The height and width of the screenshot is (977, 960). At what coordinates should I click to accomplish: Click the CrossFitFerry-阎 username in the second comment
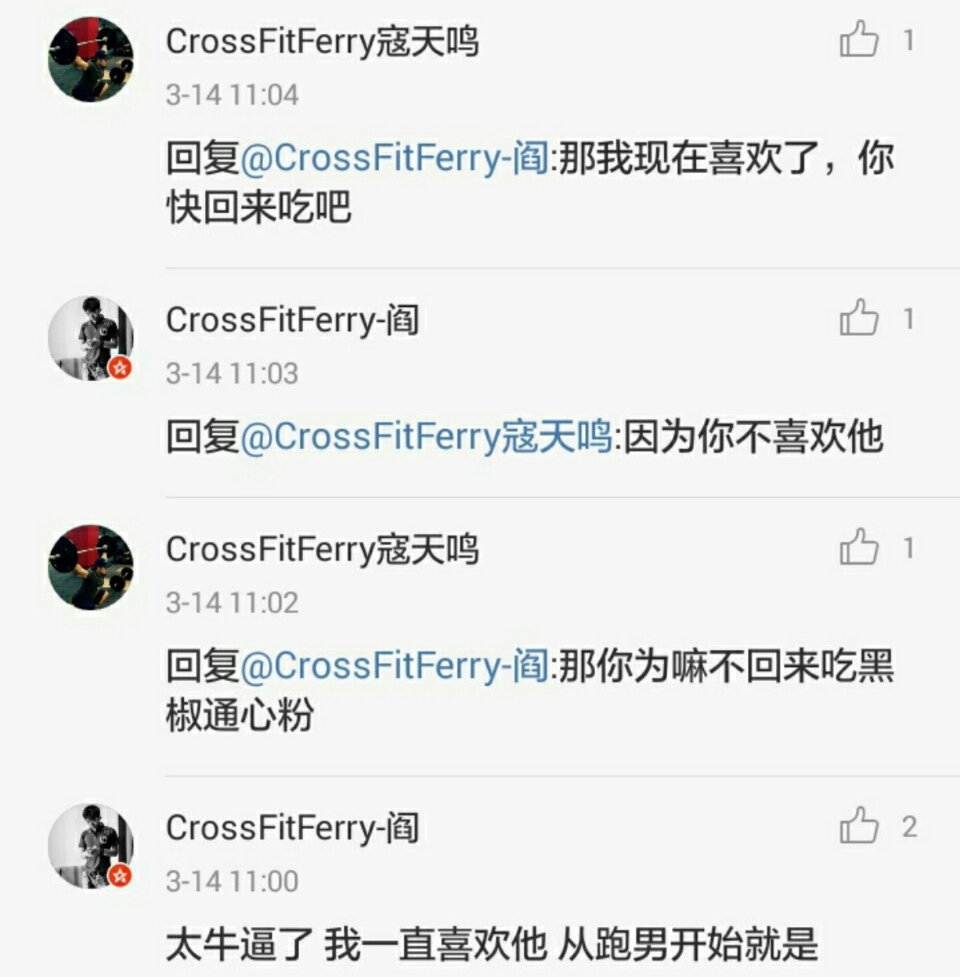click(290, 318)
